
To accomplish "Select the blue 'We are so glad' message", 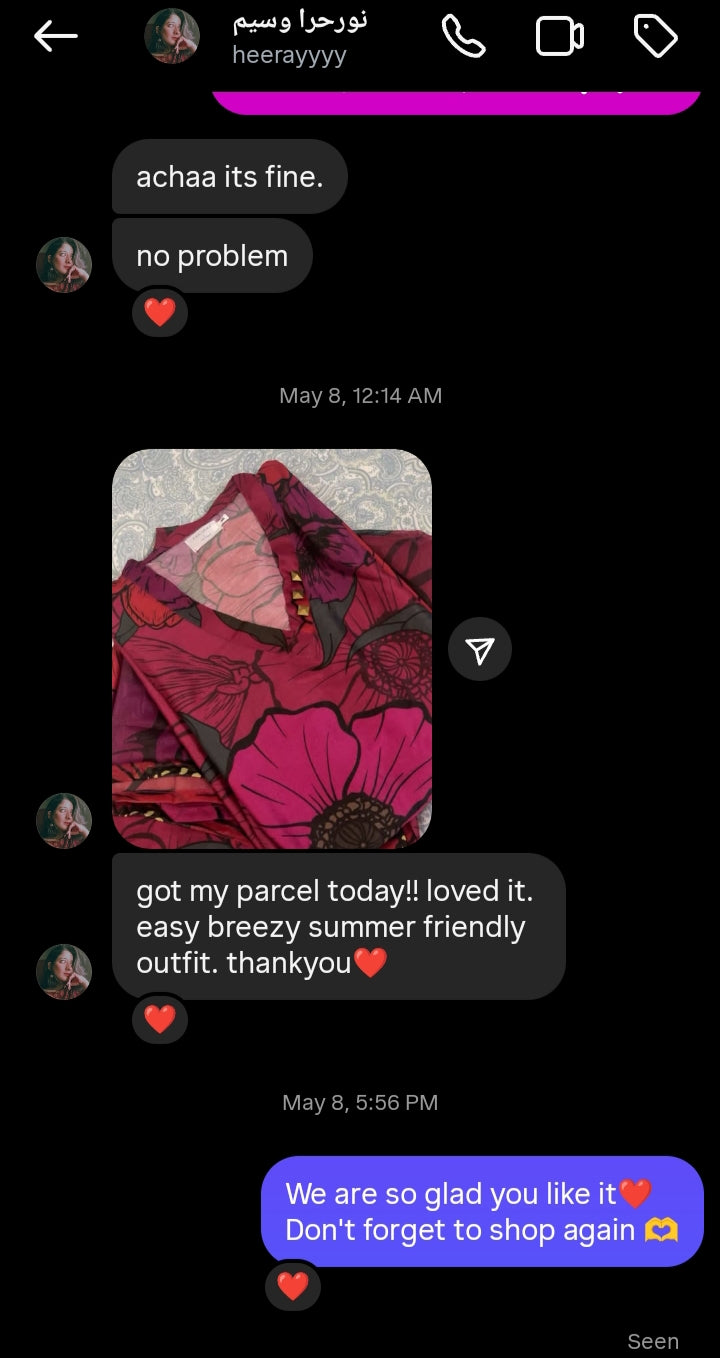I will pos(482,1212).
